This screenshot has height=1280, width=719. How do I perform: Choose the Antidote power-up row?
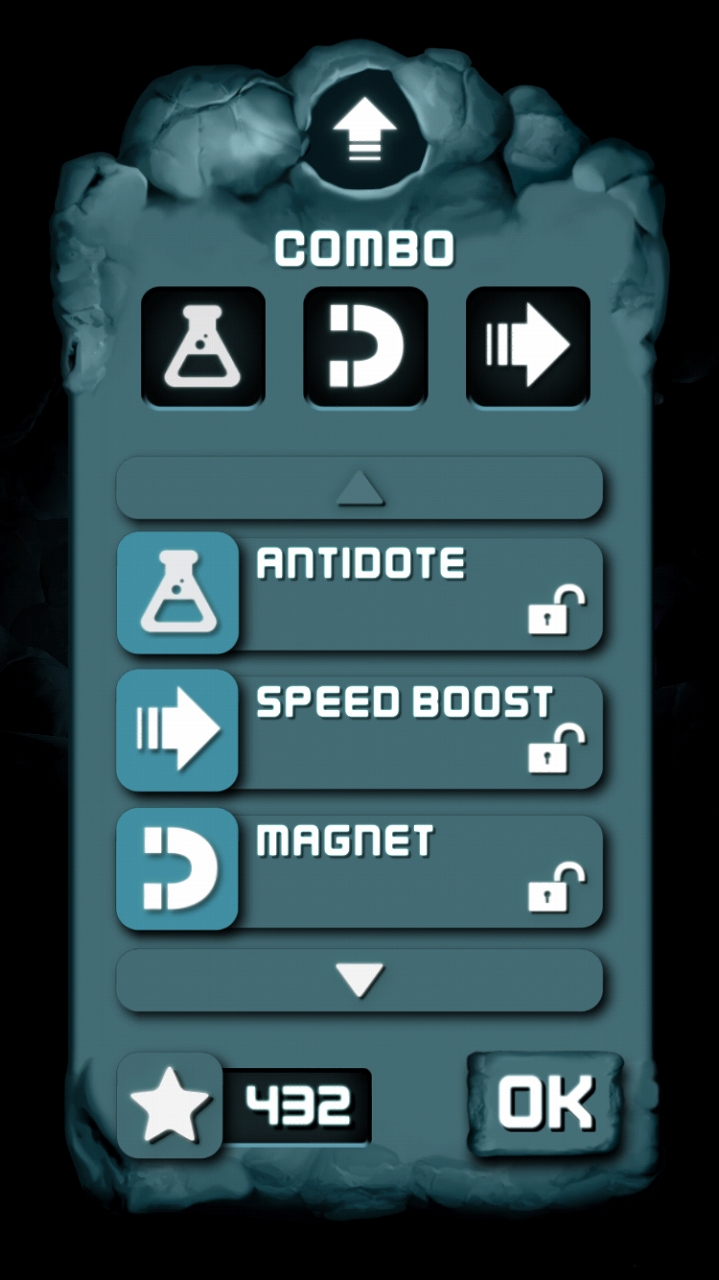360,594
